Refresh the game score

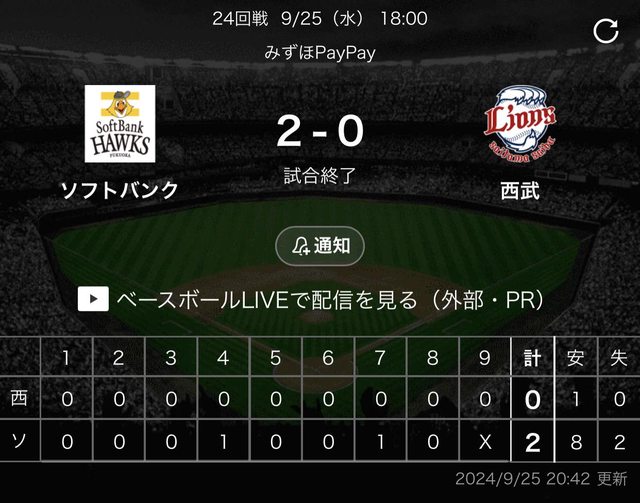point(605,31)
